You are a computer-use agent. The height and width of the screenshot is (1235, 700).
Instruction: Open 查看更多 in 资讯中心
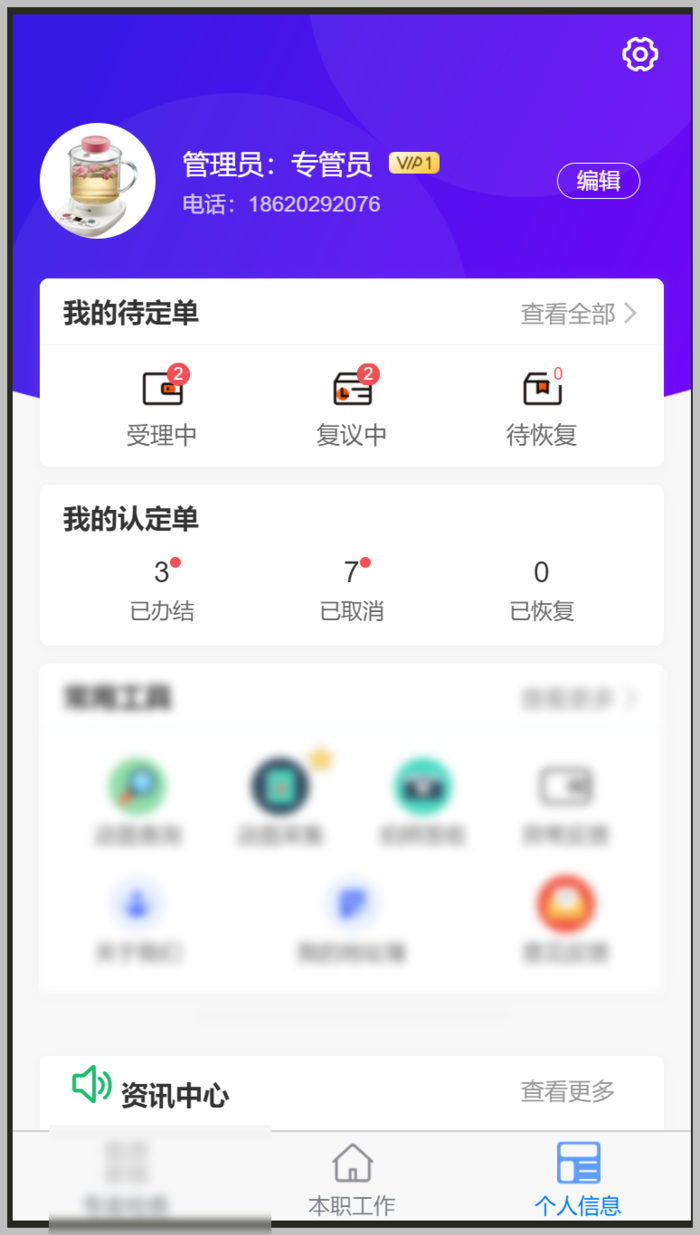click(567, 1092)
